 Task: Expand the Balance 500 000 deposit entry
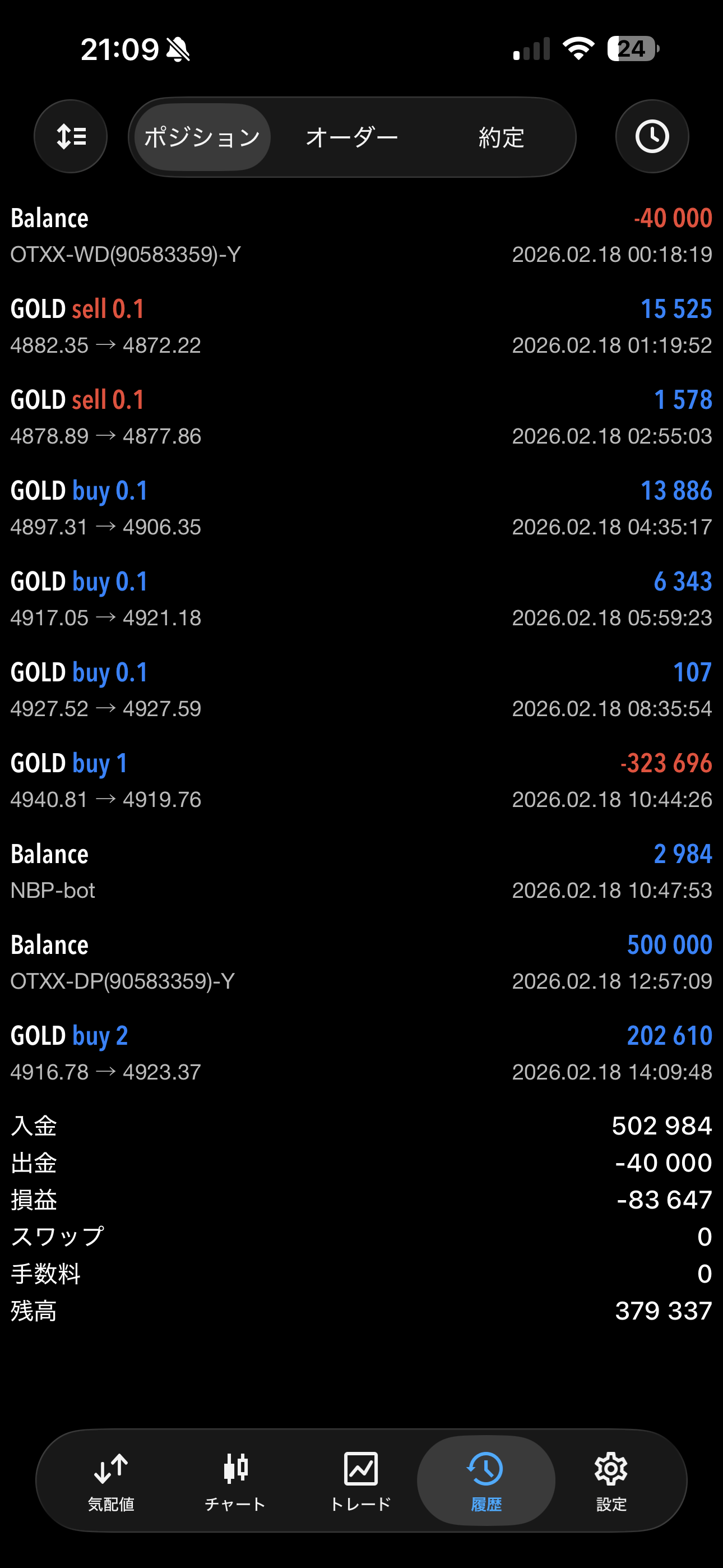[361, 962]
